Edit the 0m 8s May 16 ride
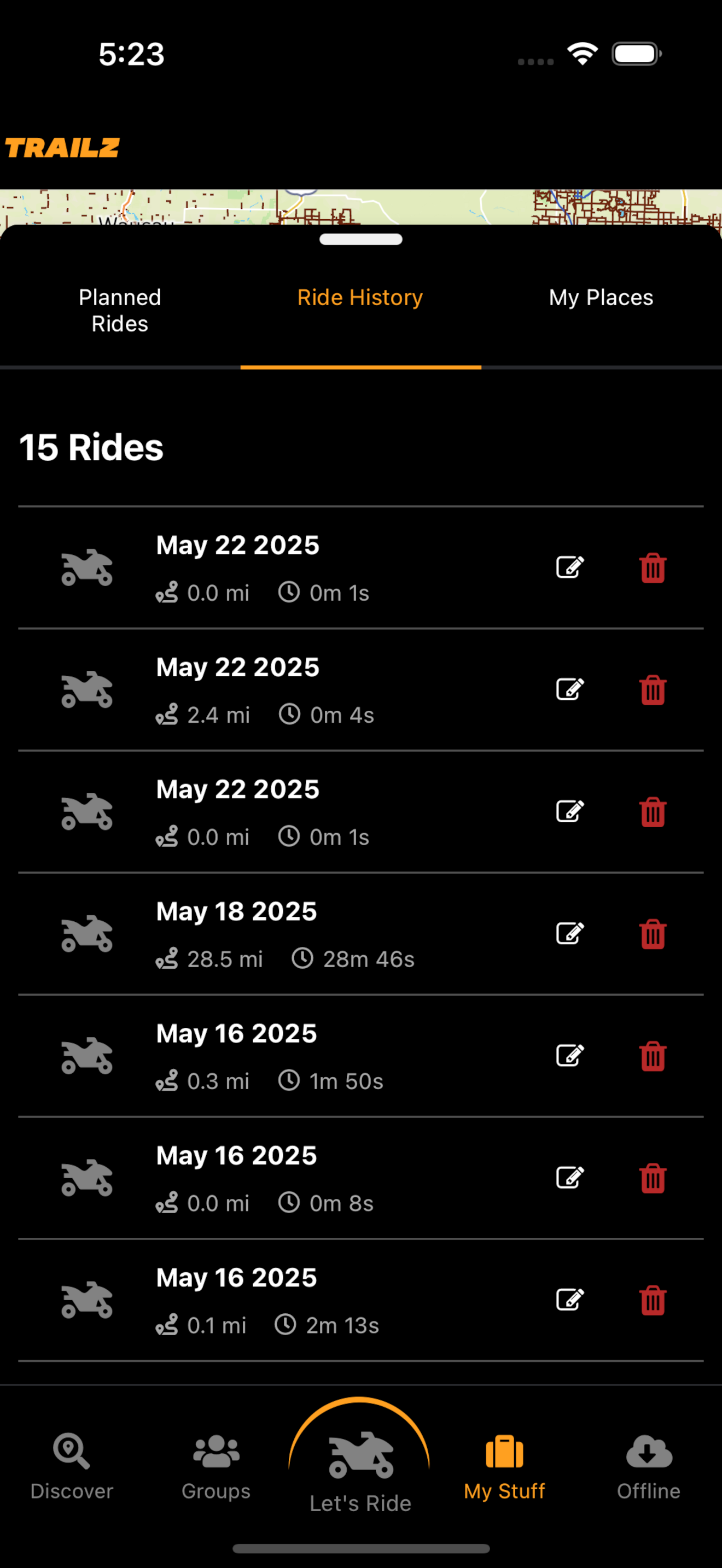 (570, 1177)
